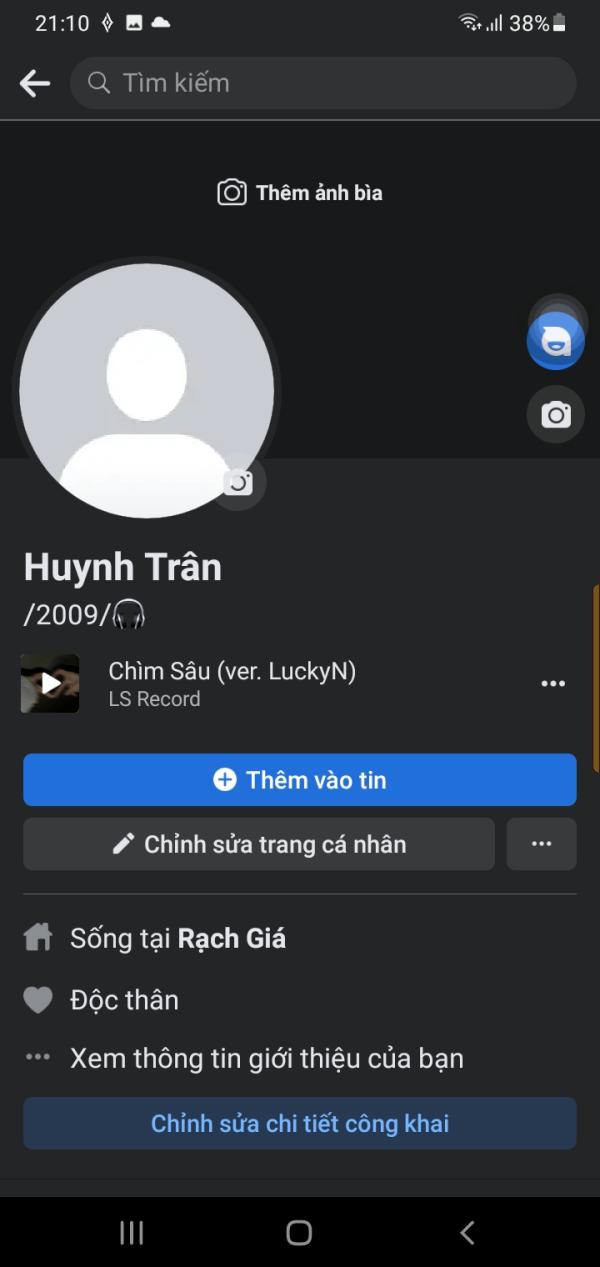Tap Chỉnh sửa chi tiết công khai
The image size is (600, 1267).
(x=300, y=1123)
